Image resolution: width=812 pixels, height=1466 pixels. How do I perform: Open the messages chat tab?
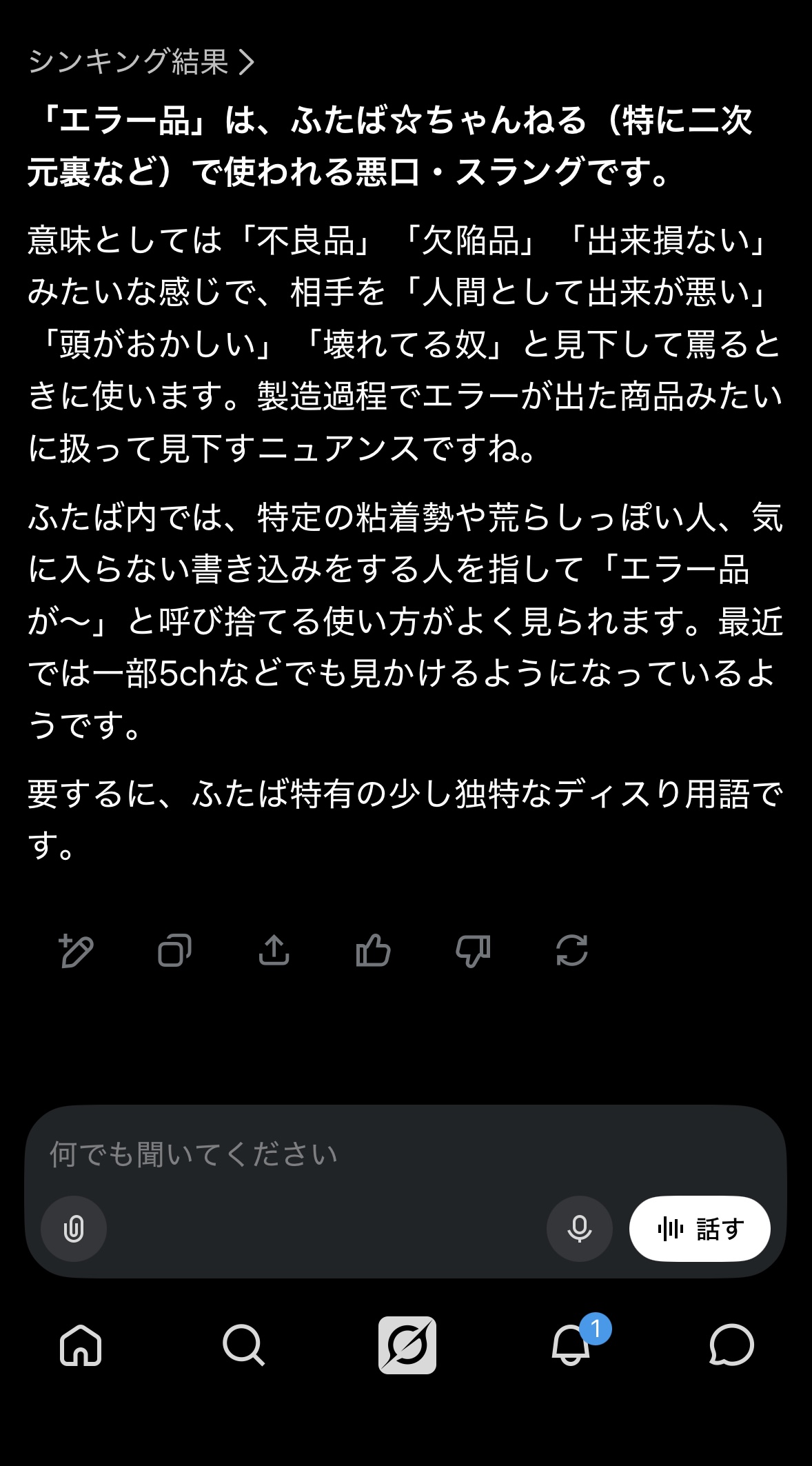tap(731, 1345)
